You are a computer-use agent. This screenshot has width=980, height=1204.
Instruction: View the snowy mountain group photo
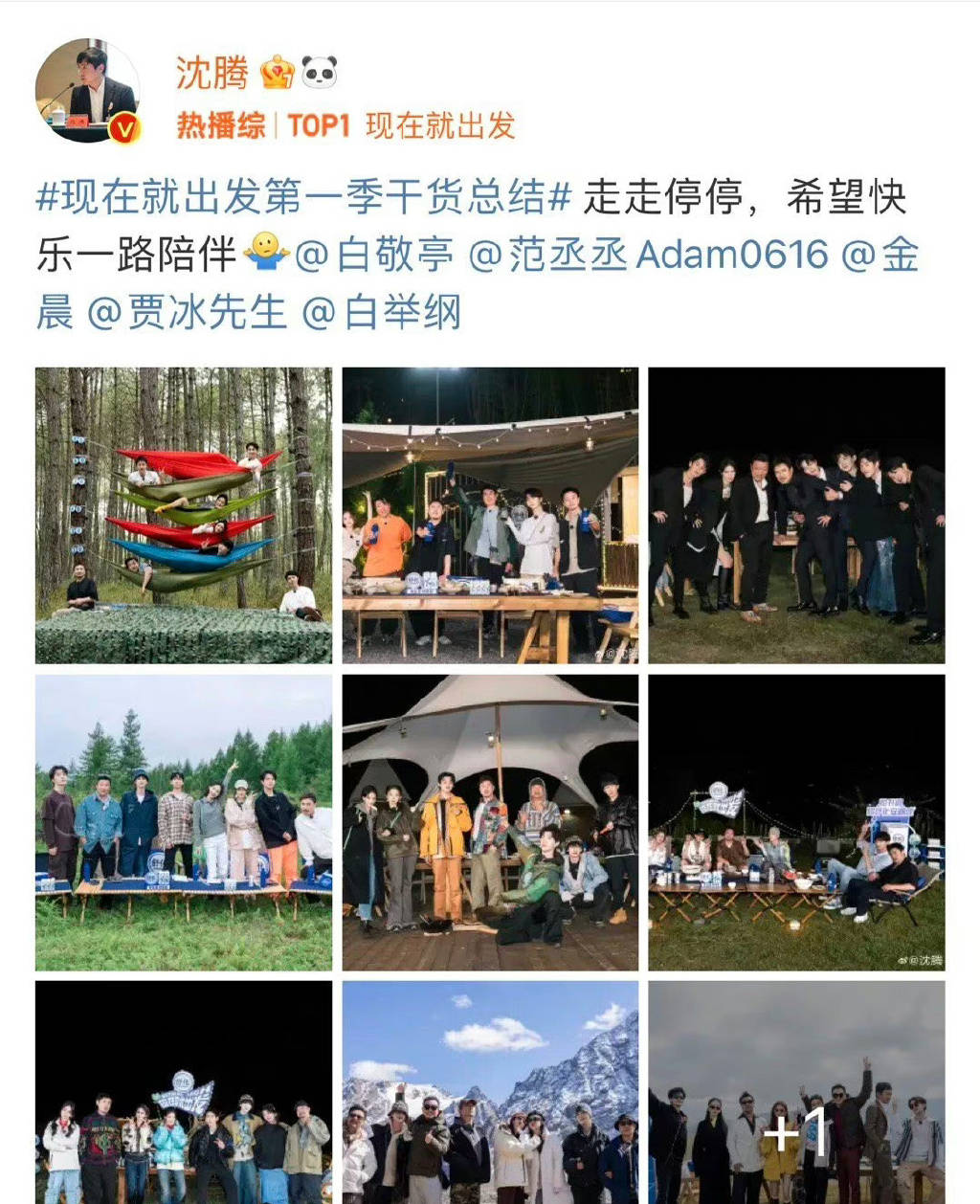[490, 1091]
